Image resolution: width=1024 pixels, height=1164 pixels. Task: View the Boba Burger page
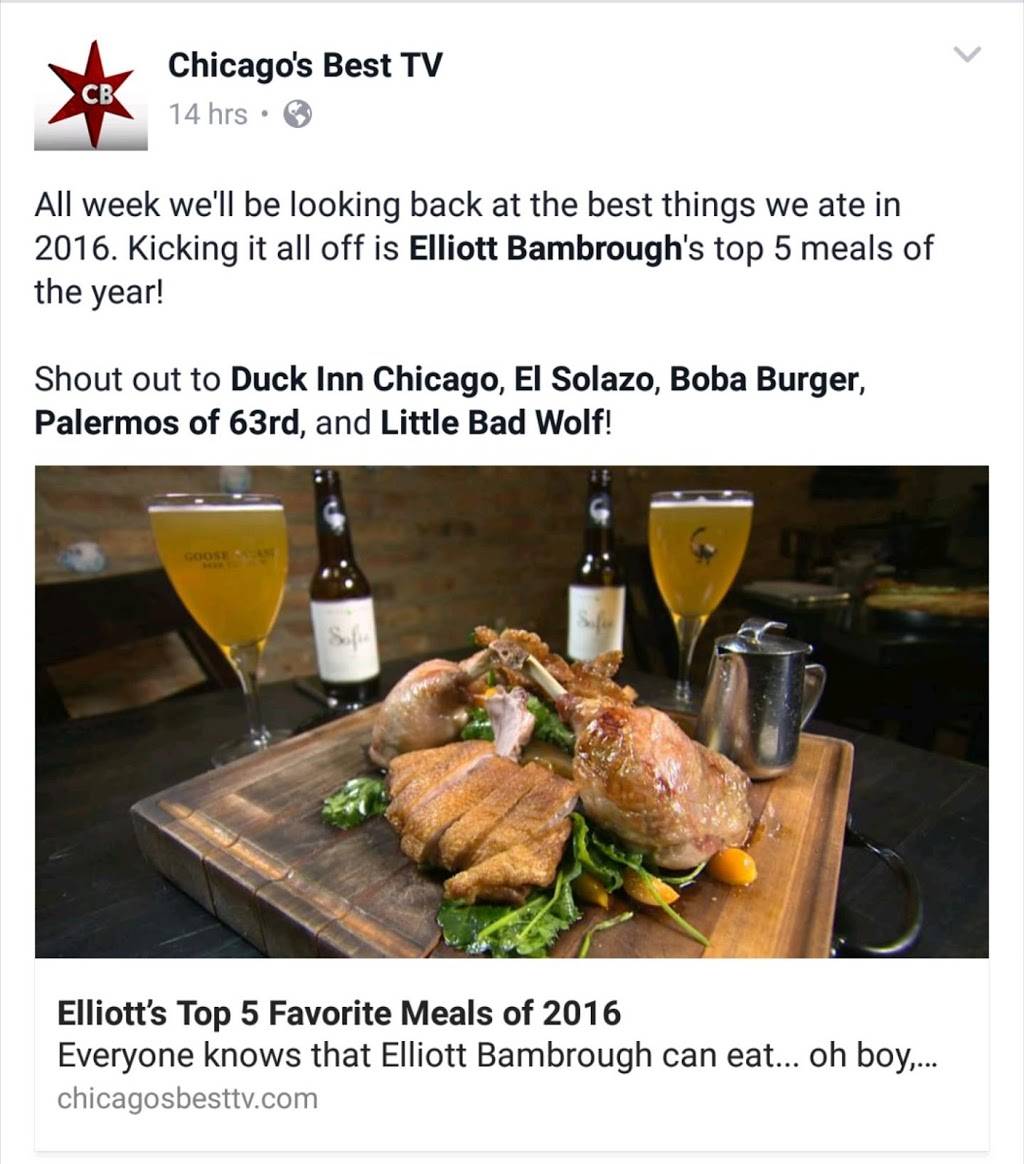763,380
